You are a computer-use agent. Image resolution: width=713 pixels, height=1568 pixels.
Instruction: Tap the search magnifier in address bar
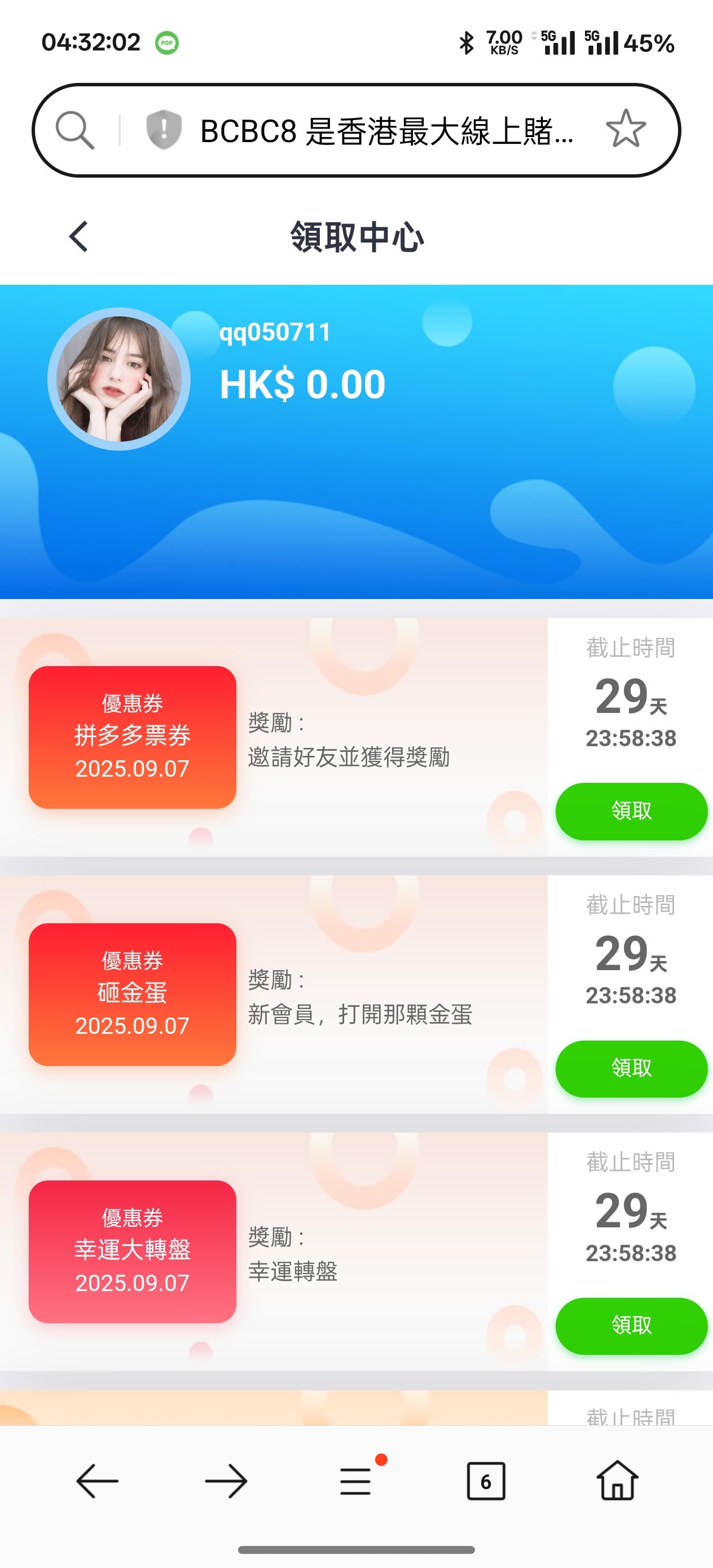(x=75, y=130)
